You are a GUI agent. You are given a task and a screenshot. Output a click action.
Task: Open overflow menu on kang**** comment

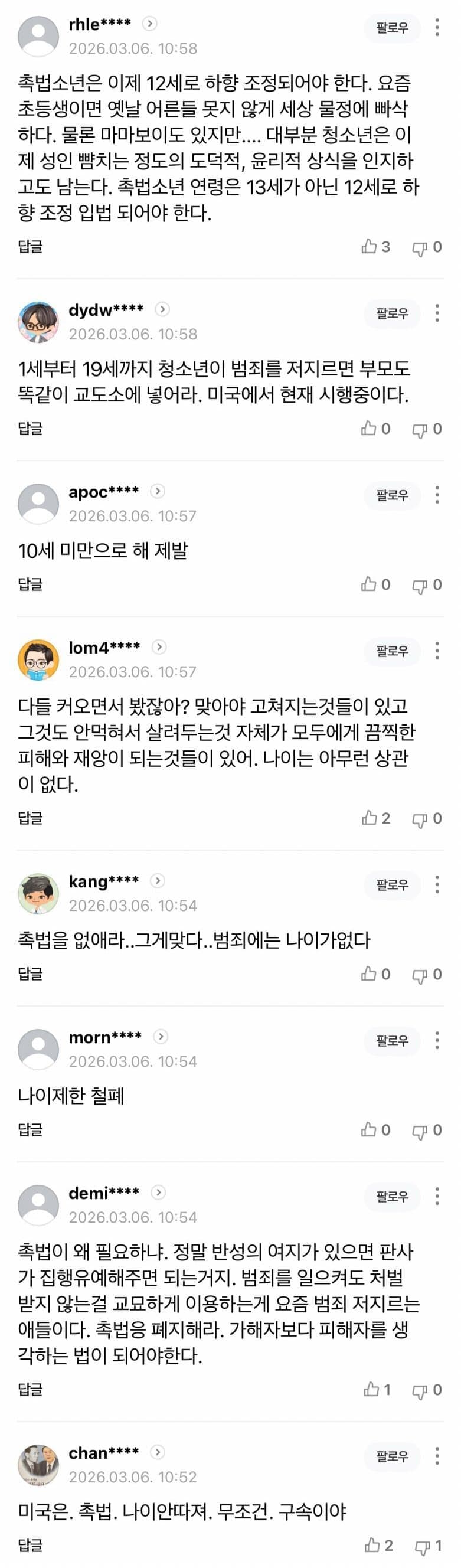coord(437,884)
